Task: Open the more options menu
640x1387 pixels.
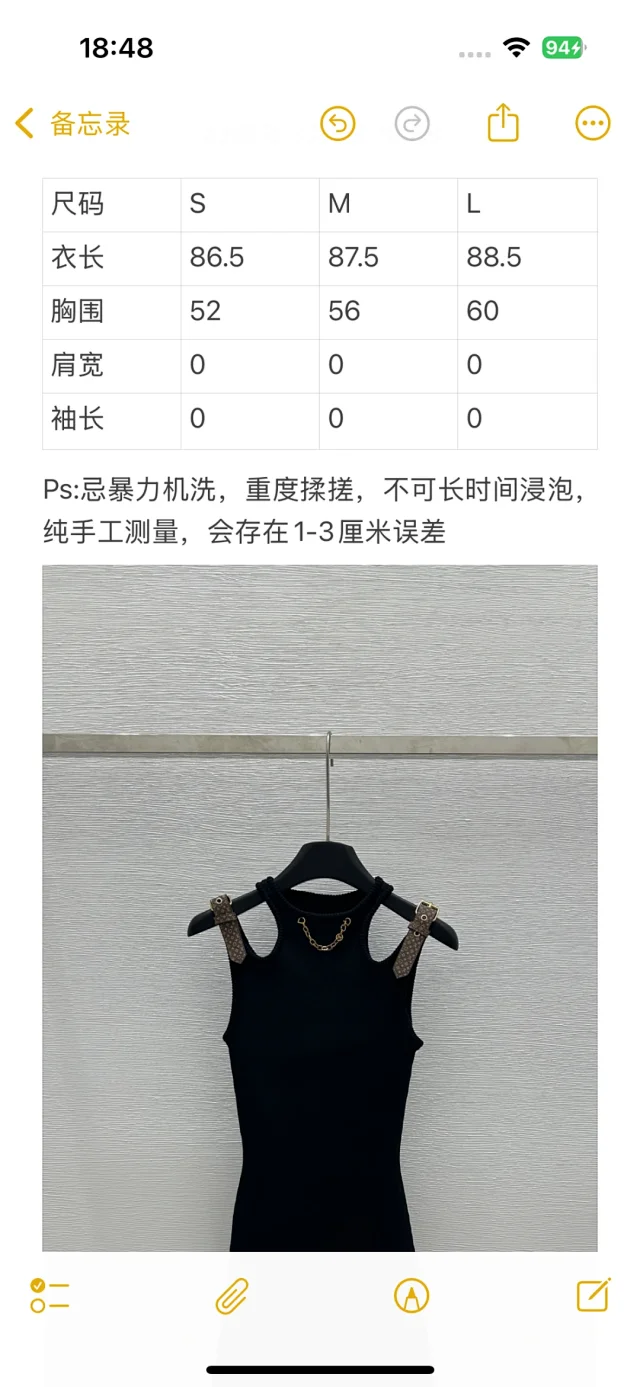Action: coord(593,124)
